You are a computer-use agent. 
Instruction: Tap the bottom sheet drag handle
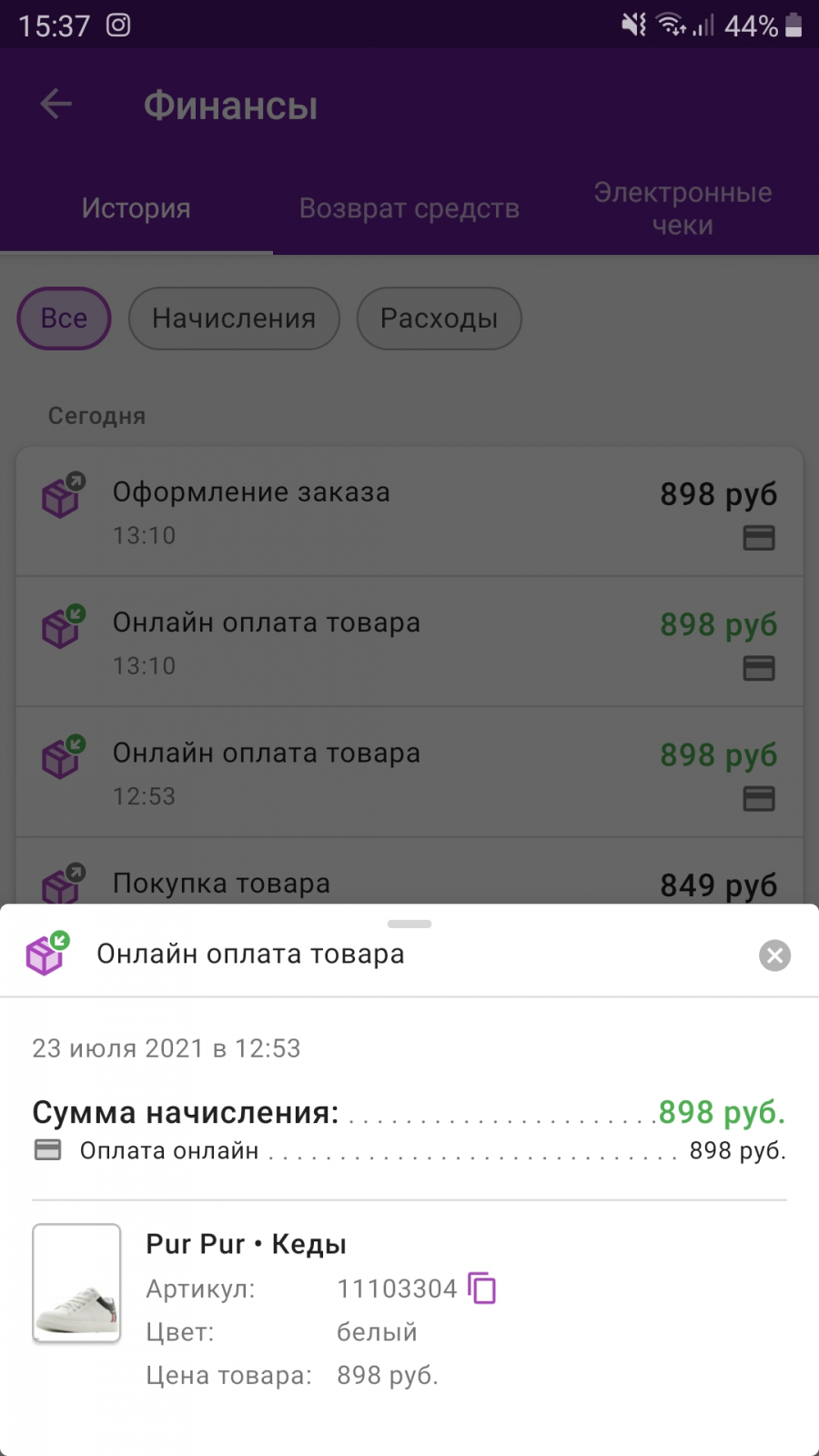coord(409,924)
